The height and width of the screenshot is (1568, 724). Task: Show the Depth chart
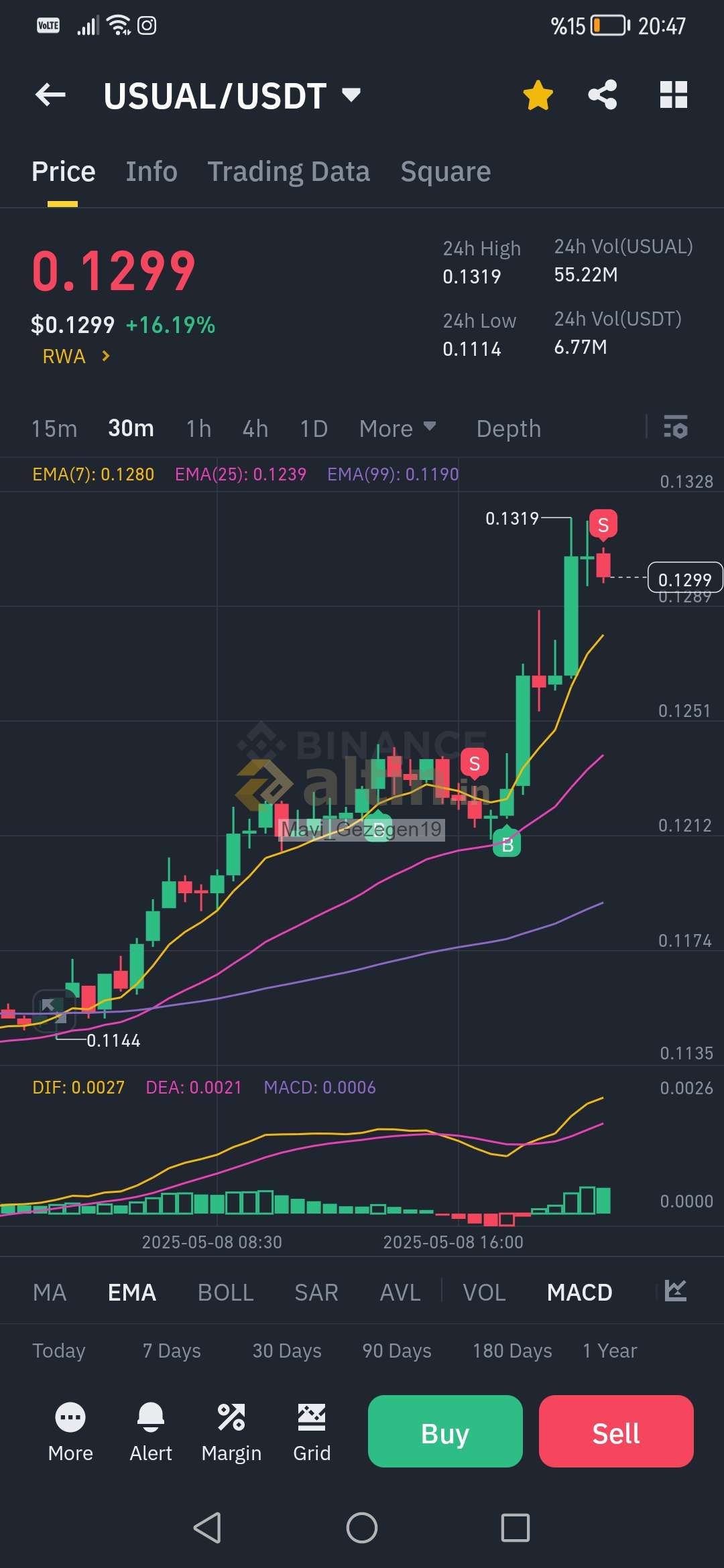[x=509, y=429]
